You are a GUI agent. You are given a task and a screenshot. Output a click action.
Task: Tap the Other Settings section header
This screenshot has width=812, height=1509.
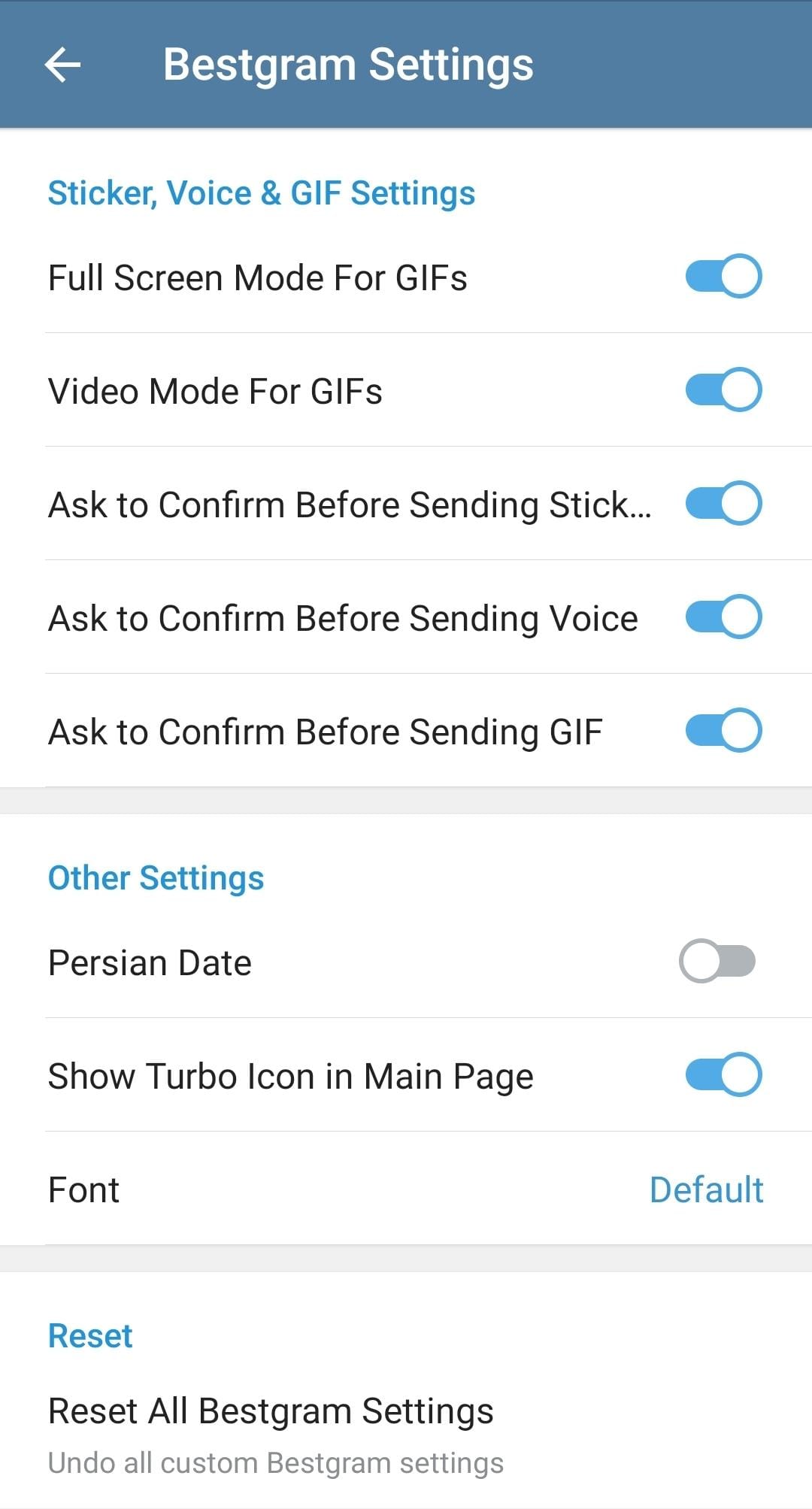point(155,877)
